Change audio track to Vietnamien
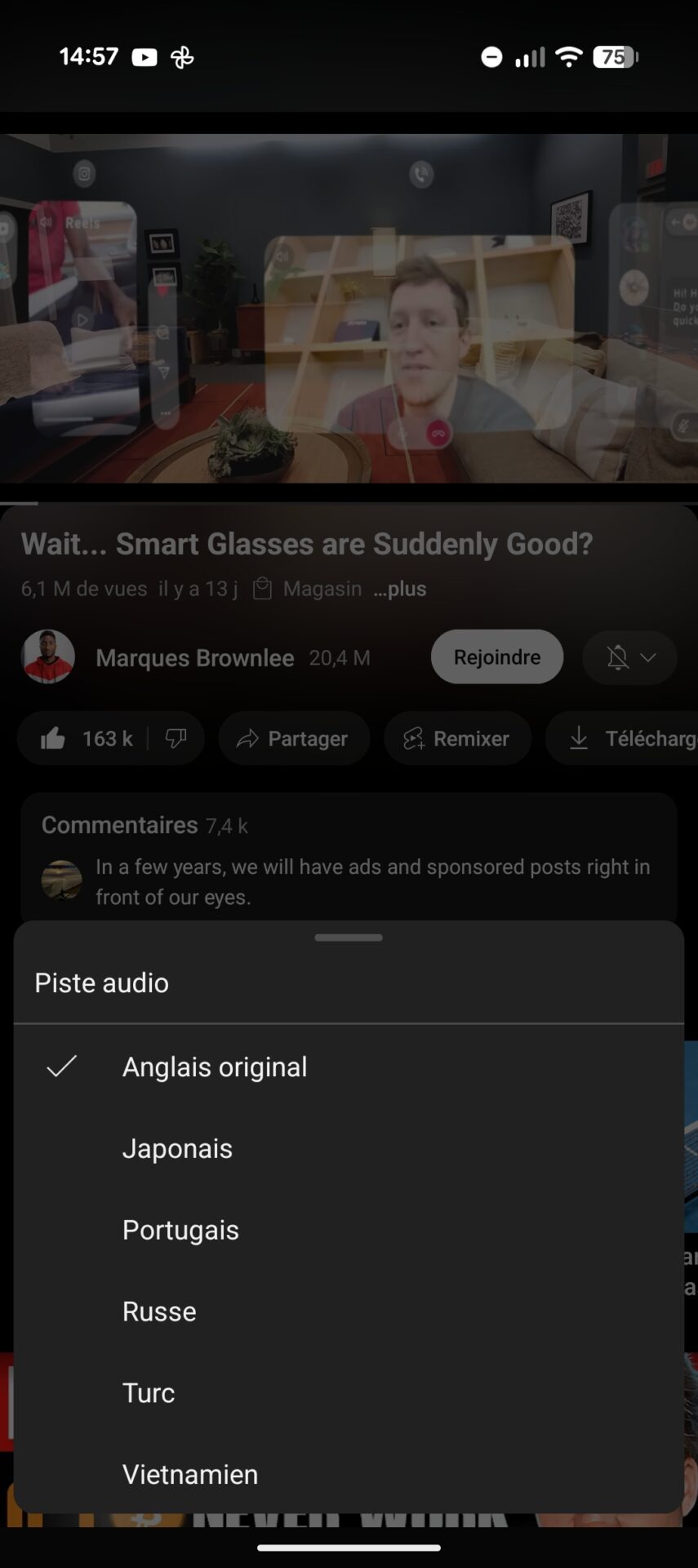This screenshot has height=1568, width=698. 190,1474
